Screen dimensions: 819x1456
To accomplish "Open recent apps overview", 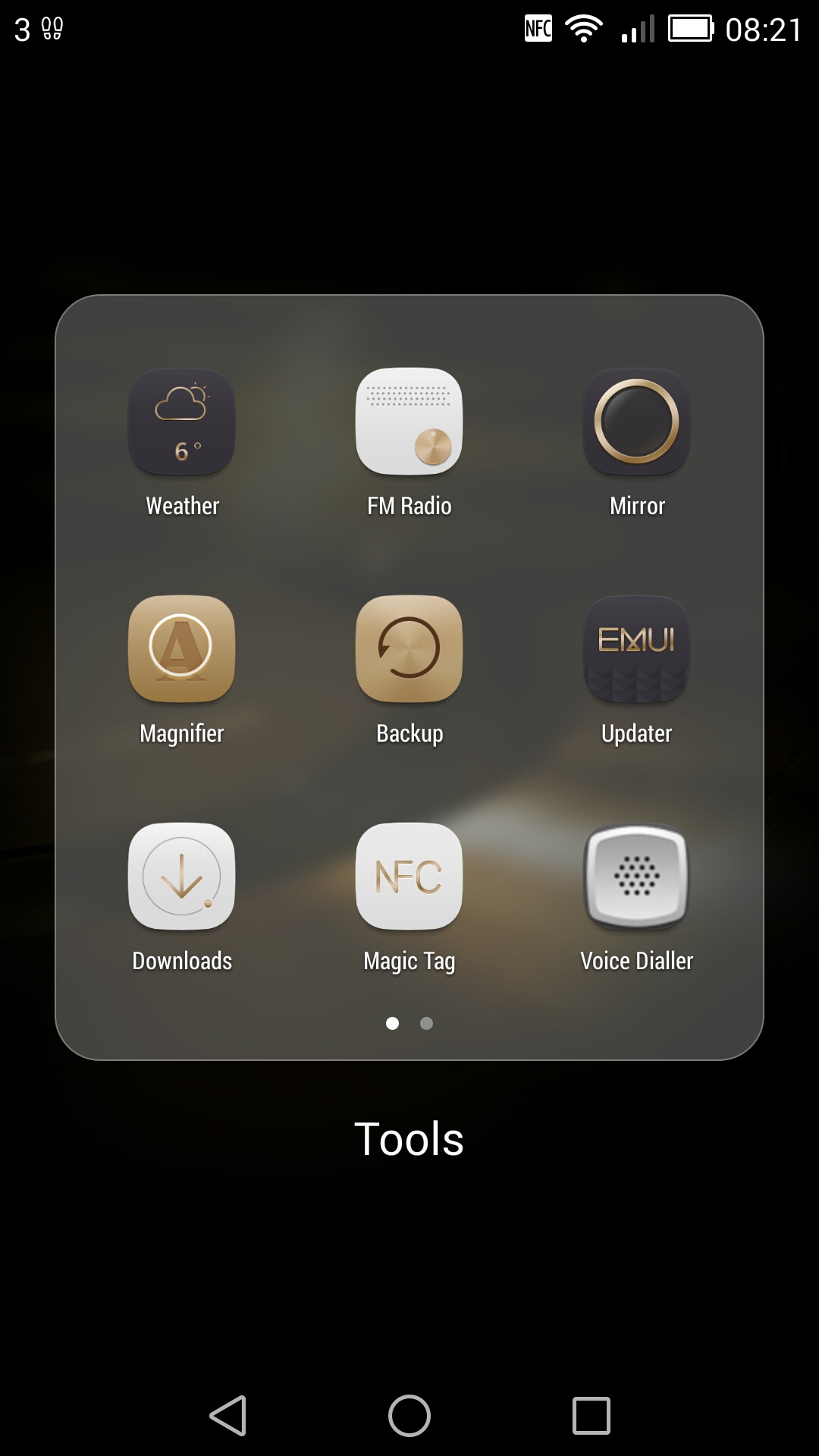I will [591, 1416].
